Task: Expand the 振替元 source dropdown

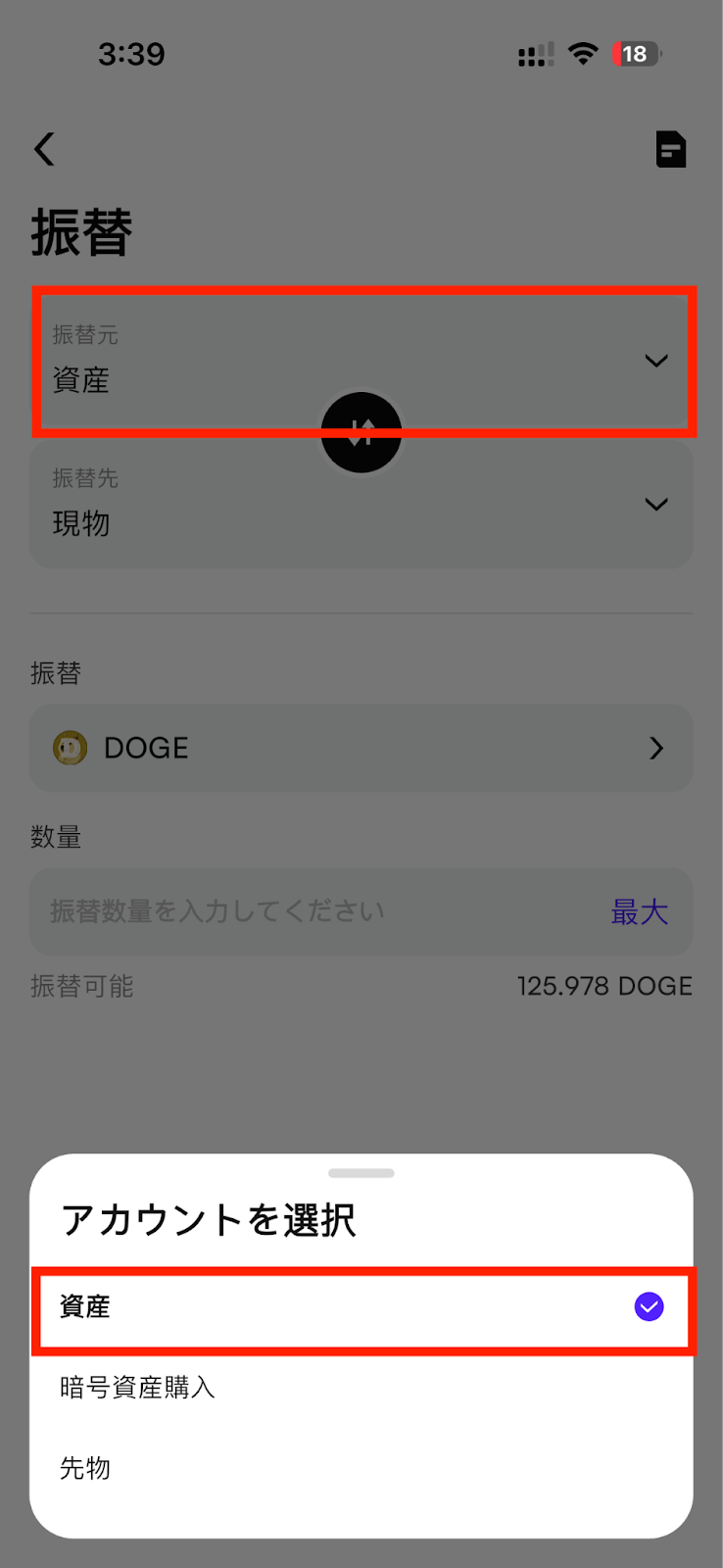Action: (363, 361)
